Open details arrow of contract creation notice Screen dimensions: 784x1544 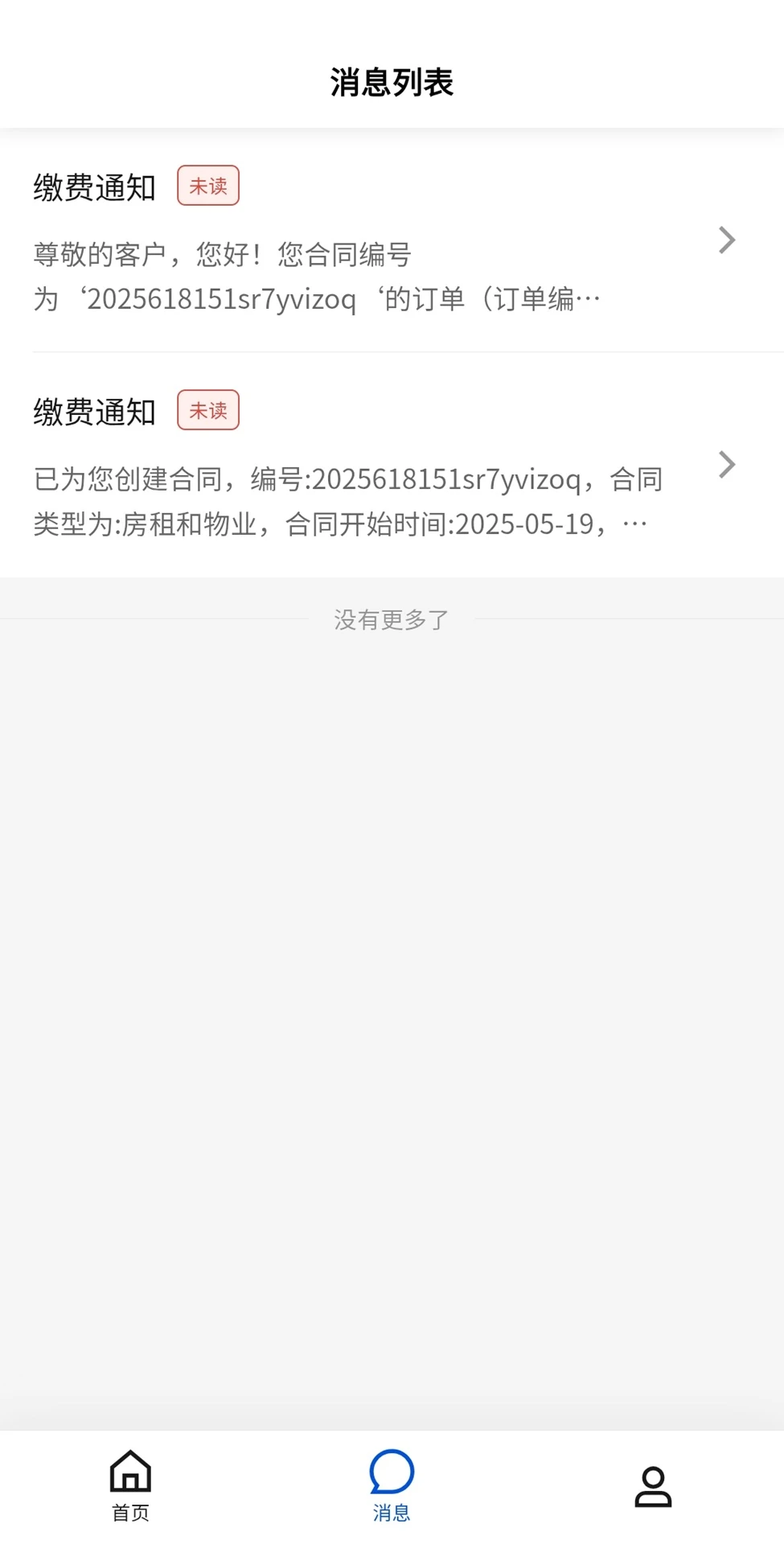point(728,464)
